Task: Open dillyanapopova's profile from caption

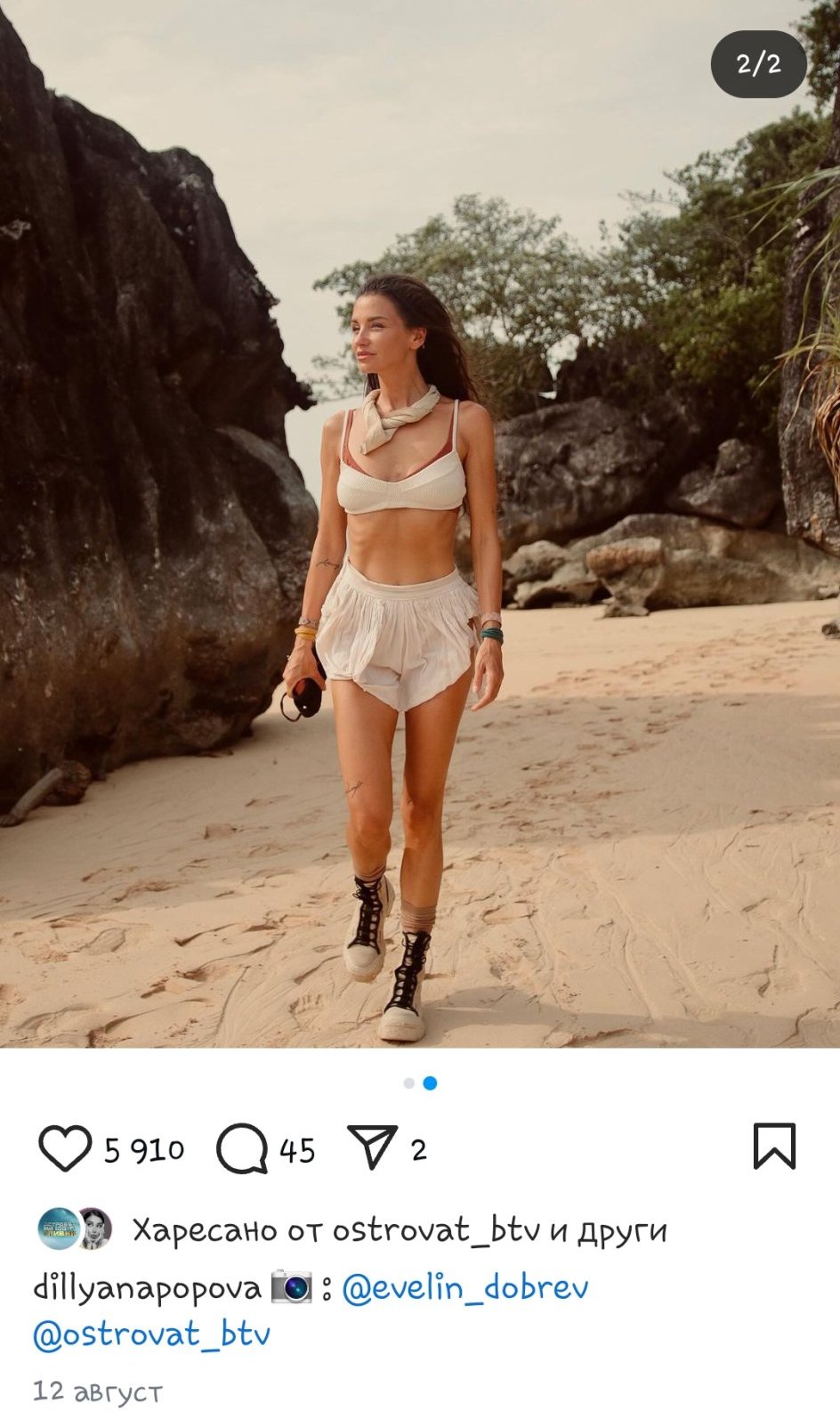Action: click(x=147, y=1288)
